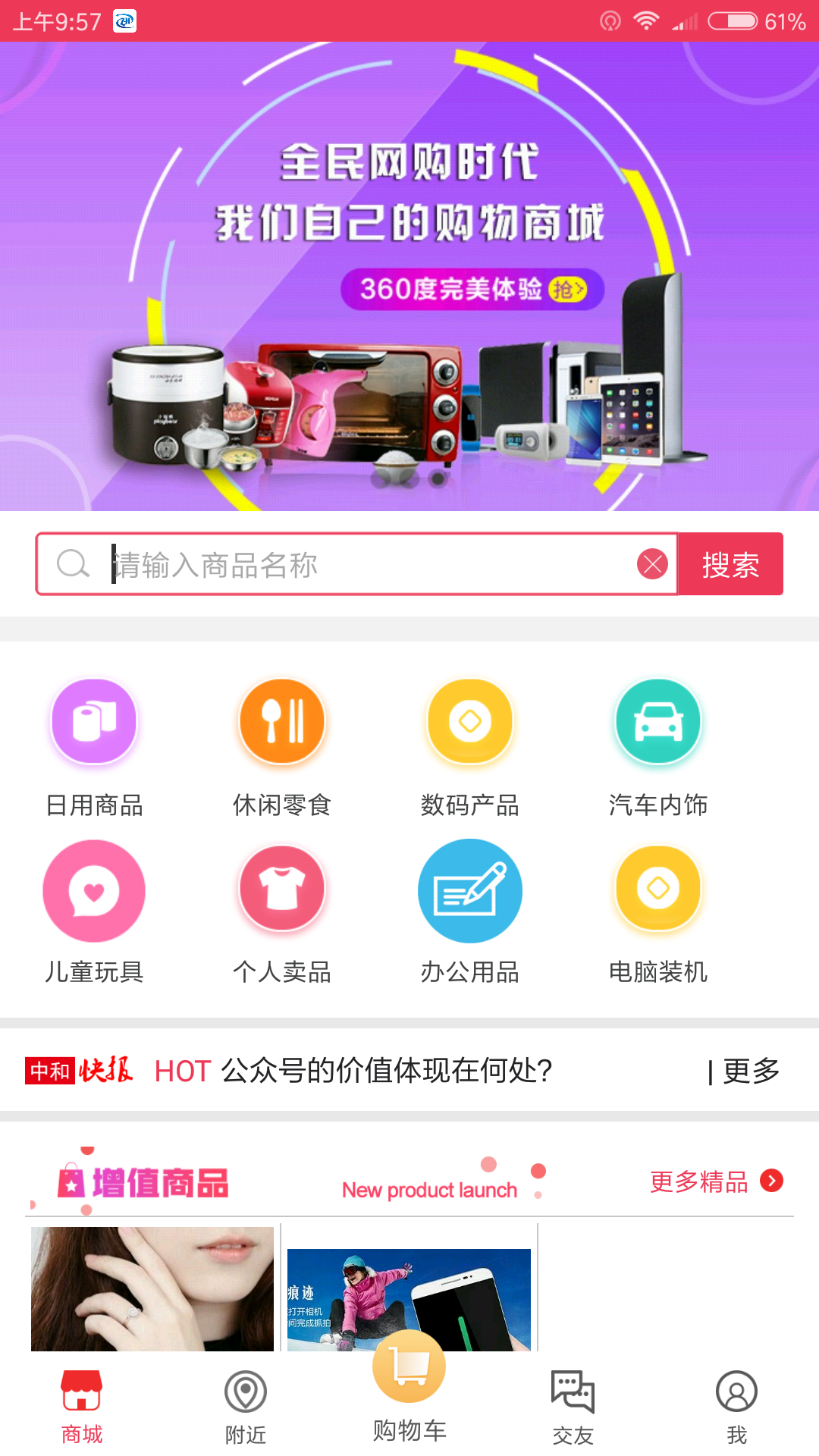Tap 更多 beside the news headline
819x1456 pixels.
coord(751,1071)
